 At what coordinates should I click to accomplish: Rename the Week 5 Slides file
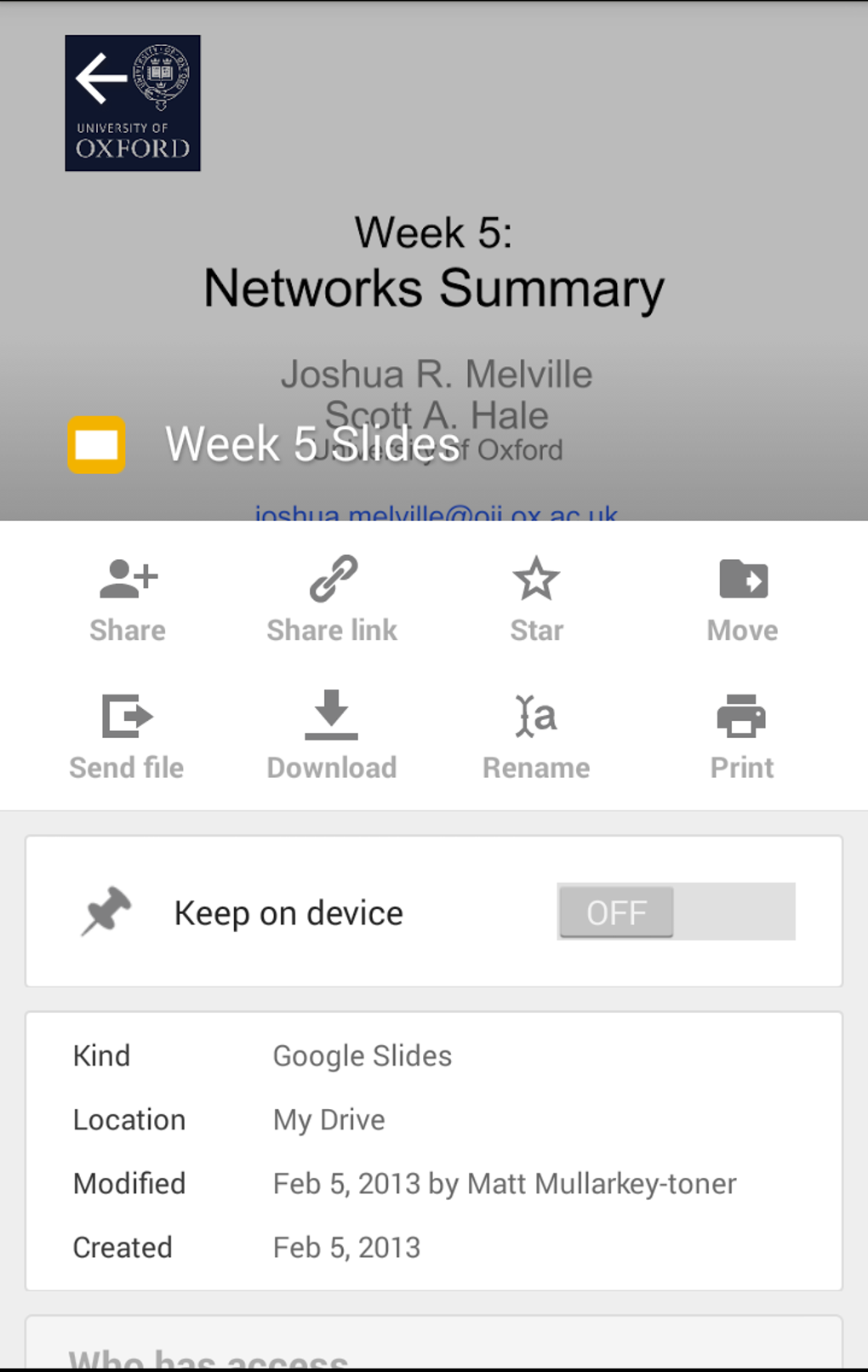(x=536, y=736)
